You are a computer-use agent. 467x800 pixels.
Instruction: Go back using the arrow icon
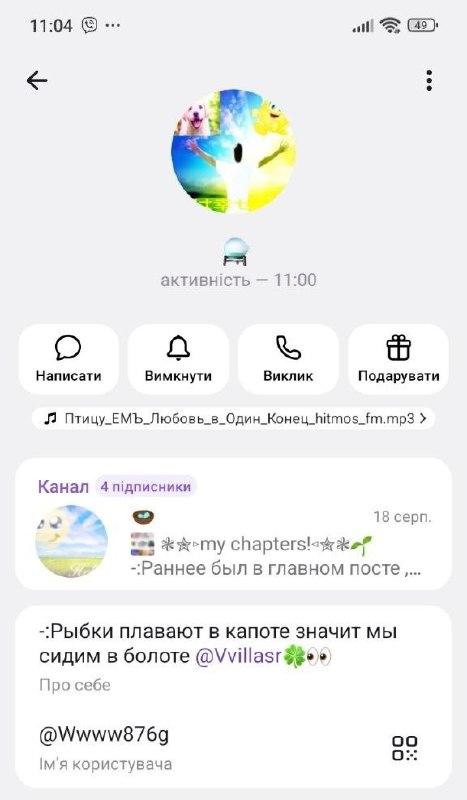click(37, 81)
